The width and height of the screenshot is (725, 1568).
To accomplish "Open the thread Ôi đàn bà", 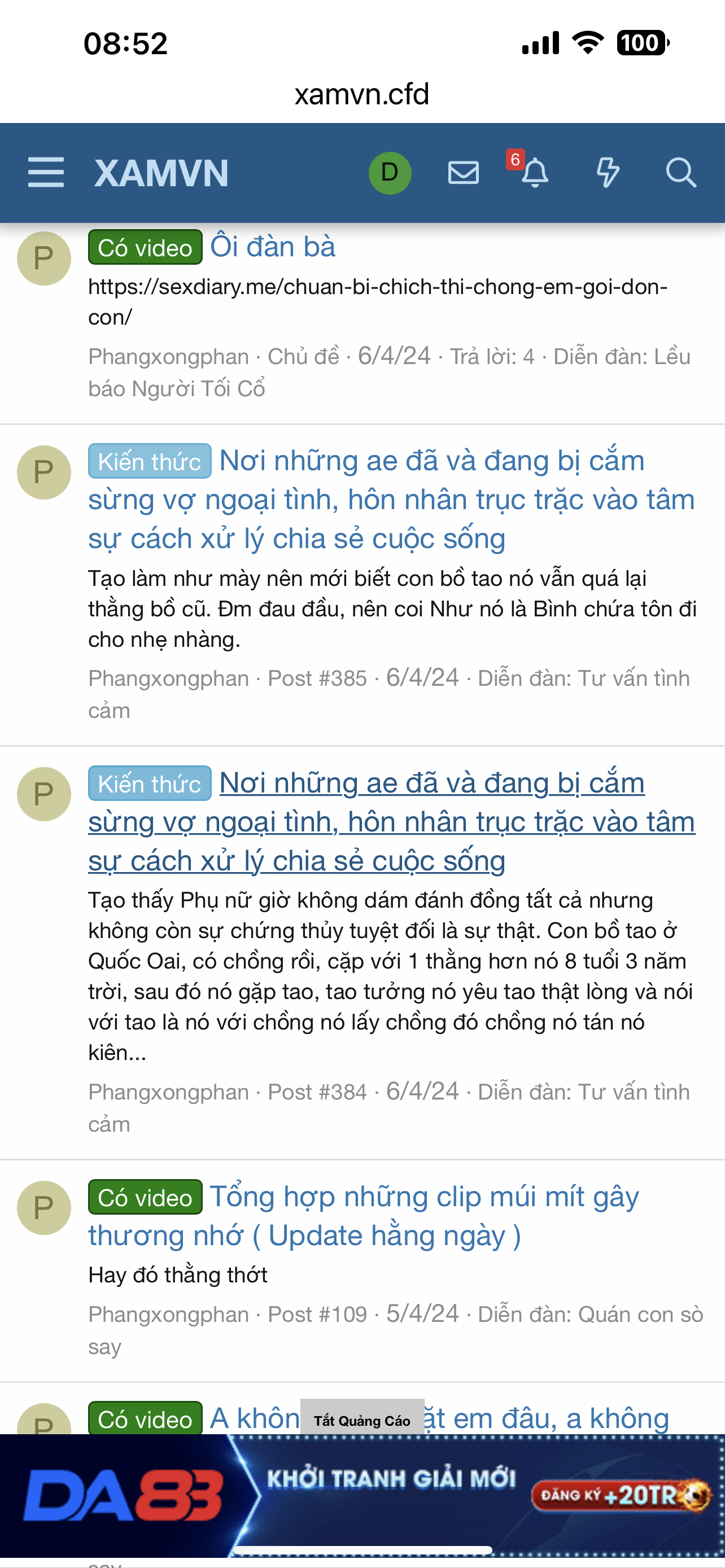I will pos(273,247).
